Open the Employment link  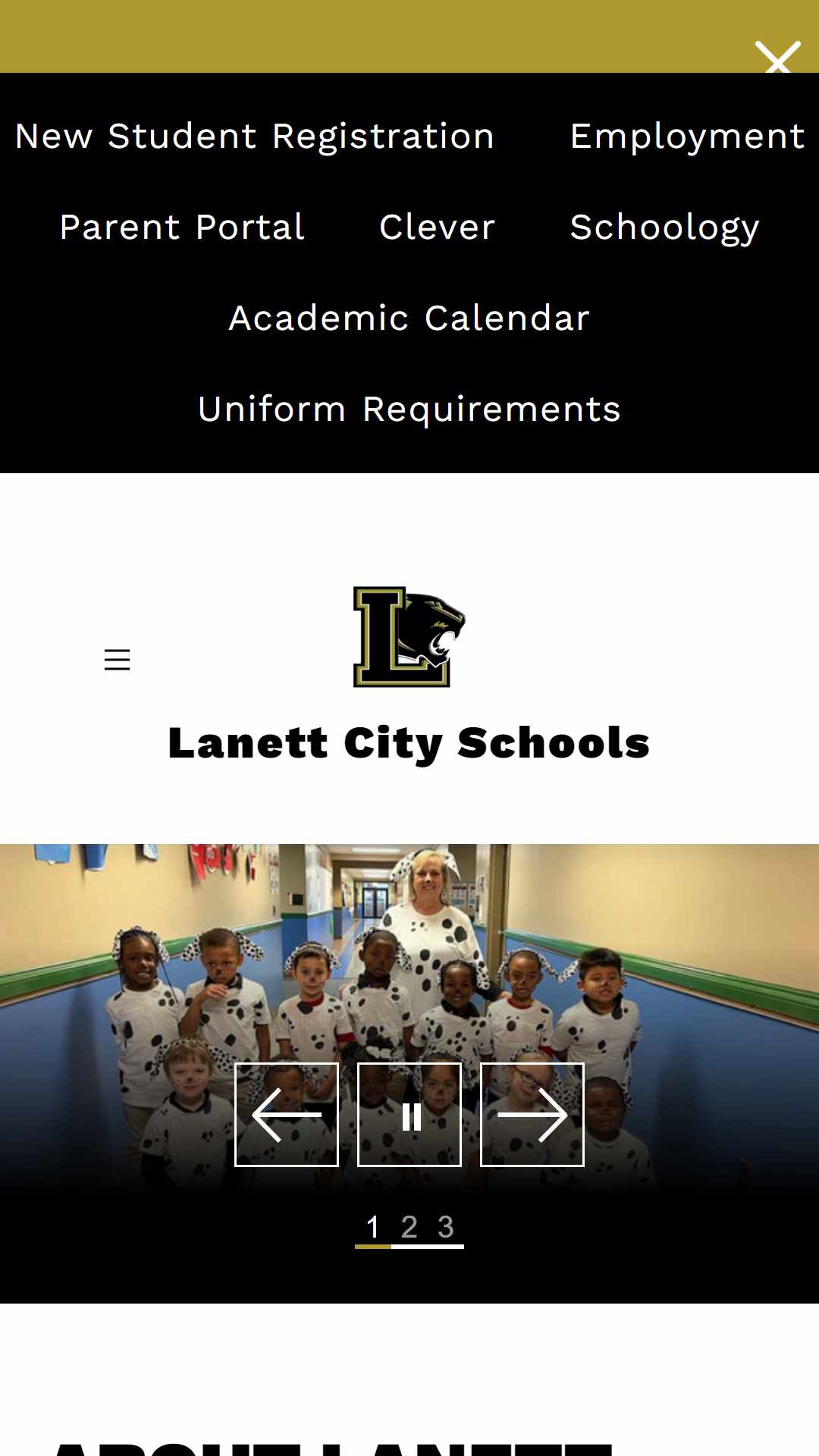(x=687, y=136)
